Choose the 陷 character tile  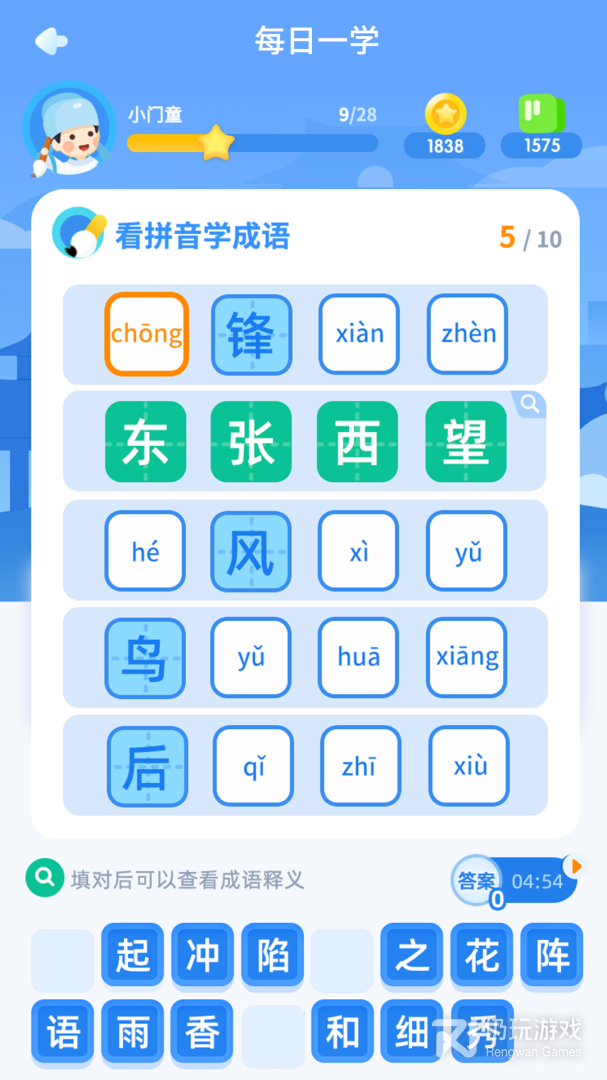tap(272, 956)
